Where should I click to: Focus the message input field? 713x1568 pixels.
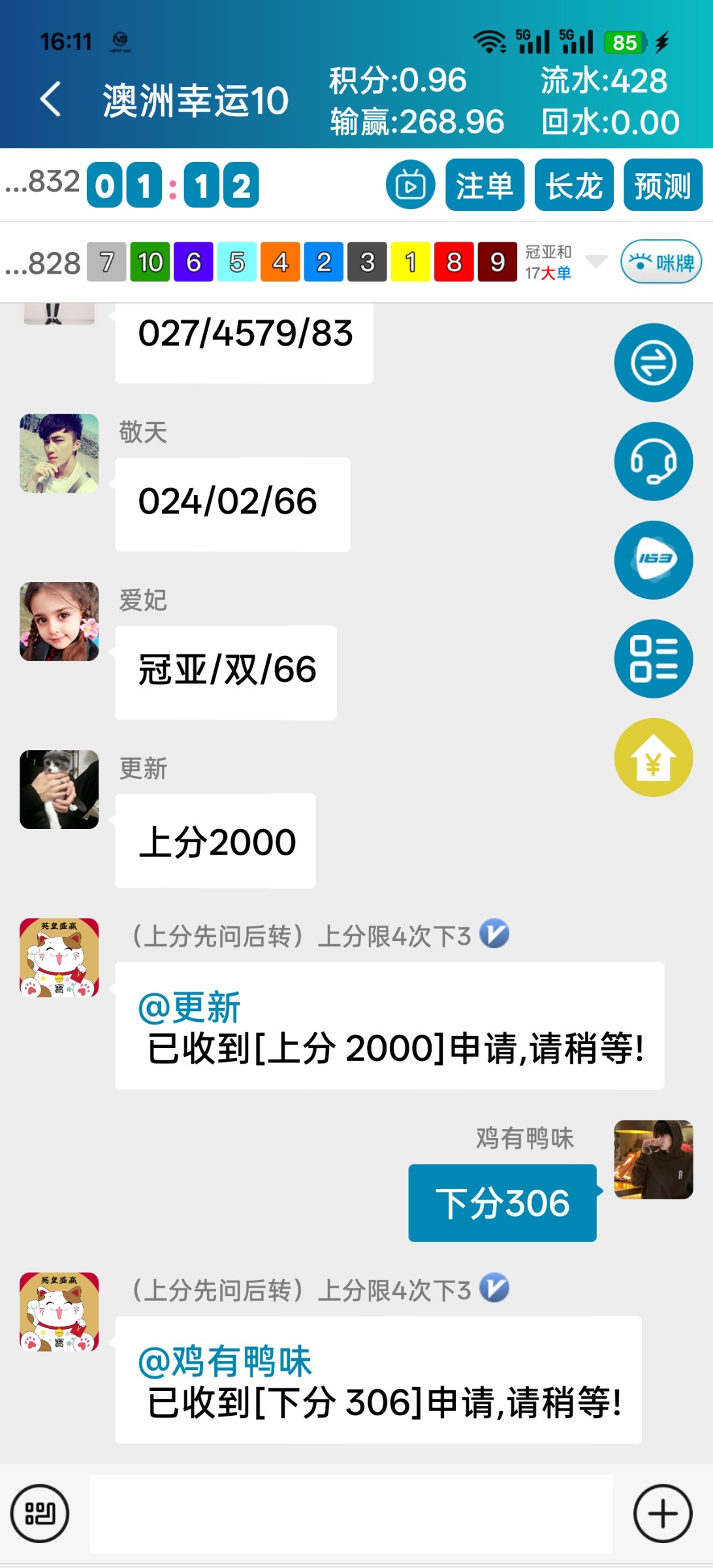(x=351, y=1513)
